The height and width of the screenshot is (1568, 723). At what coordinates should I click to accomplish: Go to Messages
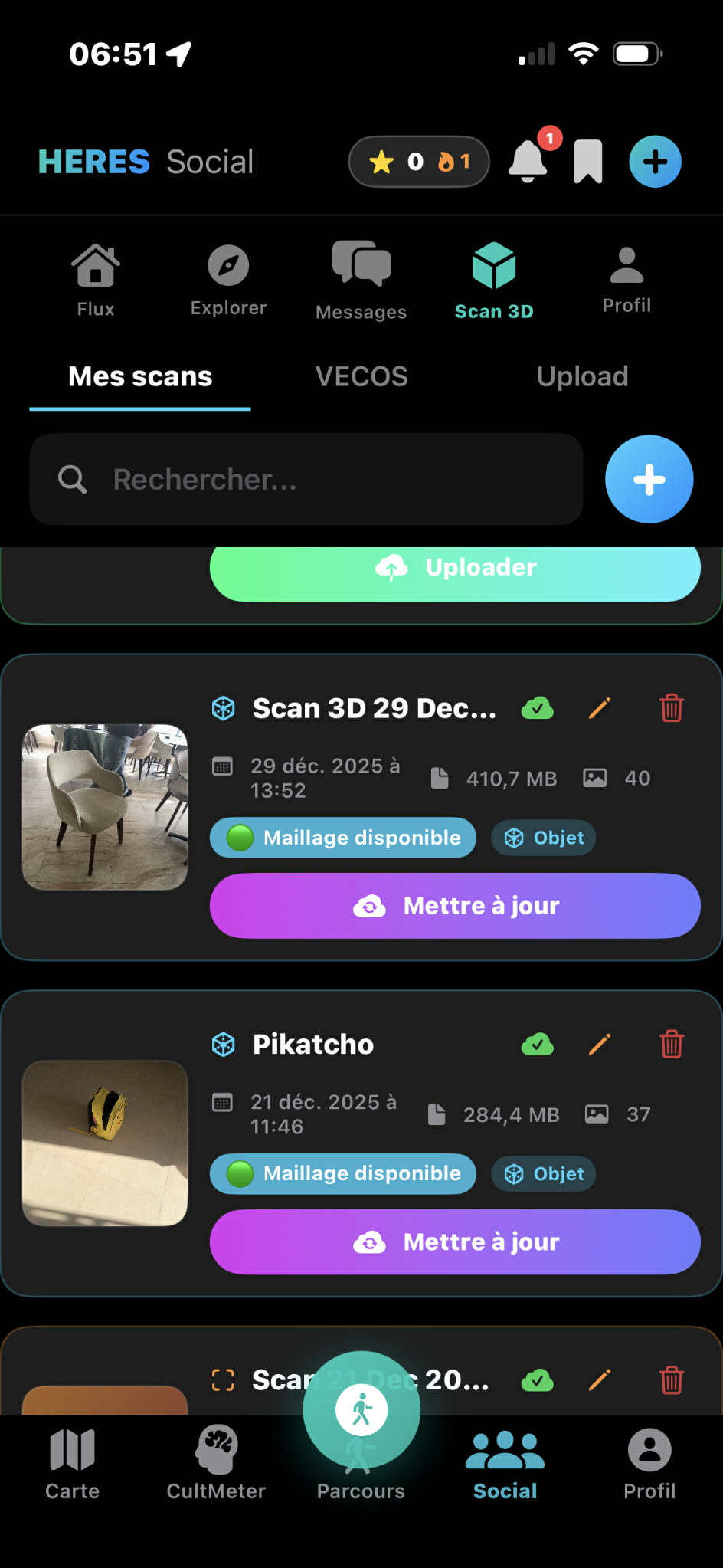pos(361,280)
